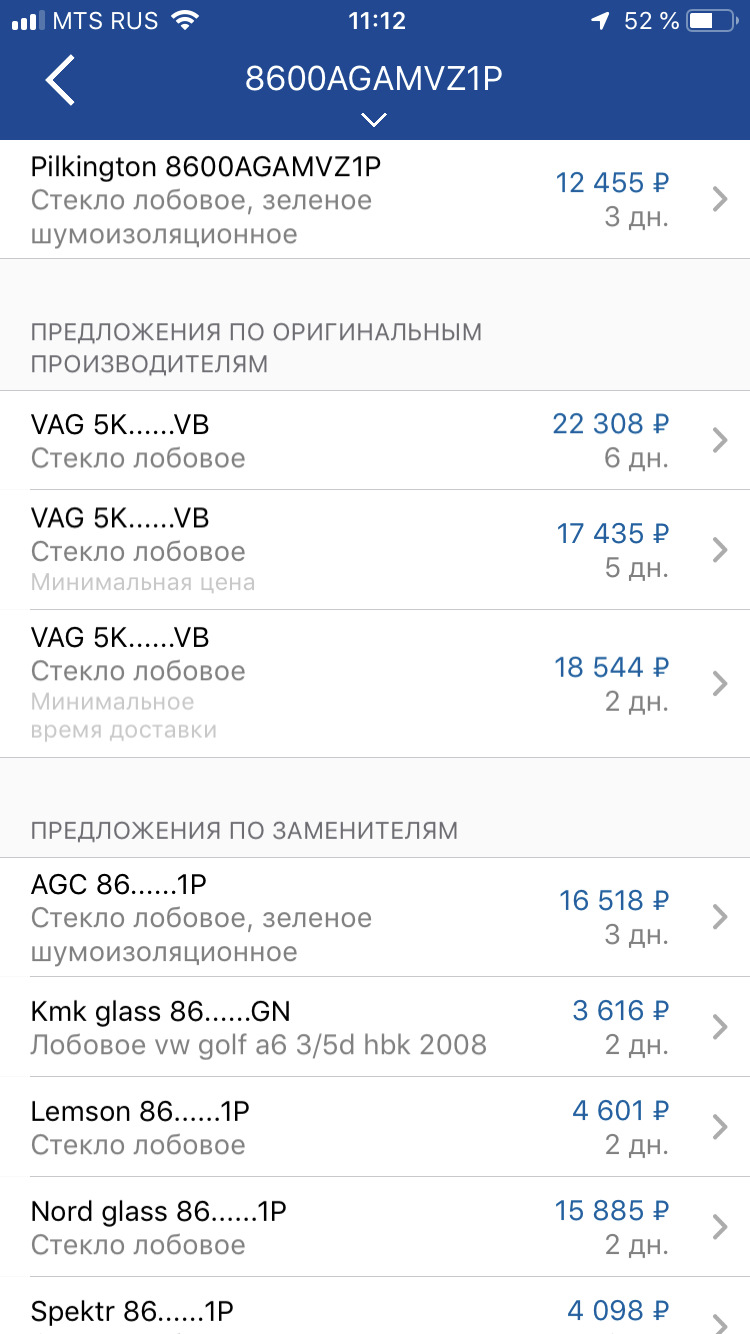Tap the header ПРЕДЛОЖЕНИЯ ПО ЗАМЕНИТЕЛЯМ
The height and width of the screenshot is (1334, 750).
coord(243,830)
